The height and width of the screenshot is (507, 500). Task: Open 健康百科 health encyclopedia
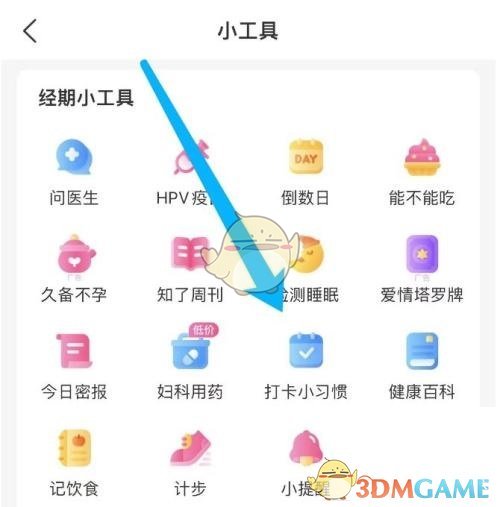point(422,366)
